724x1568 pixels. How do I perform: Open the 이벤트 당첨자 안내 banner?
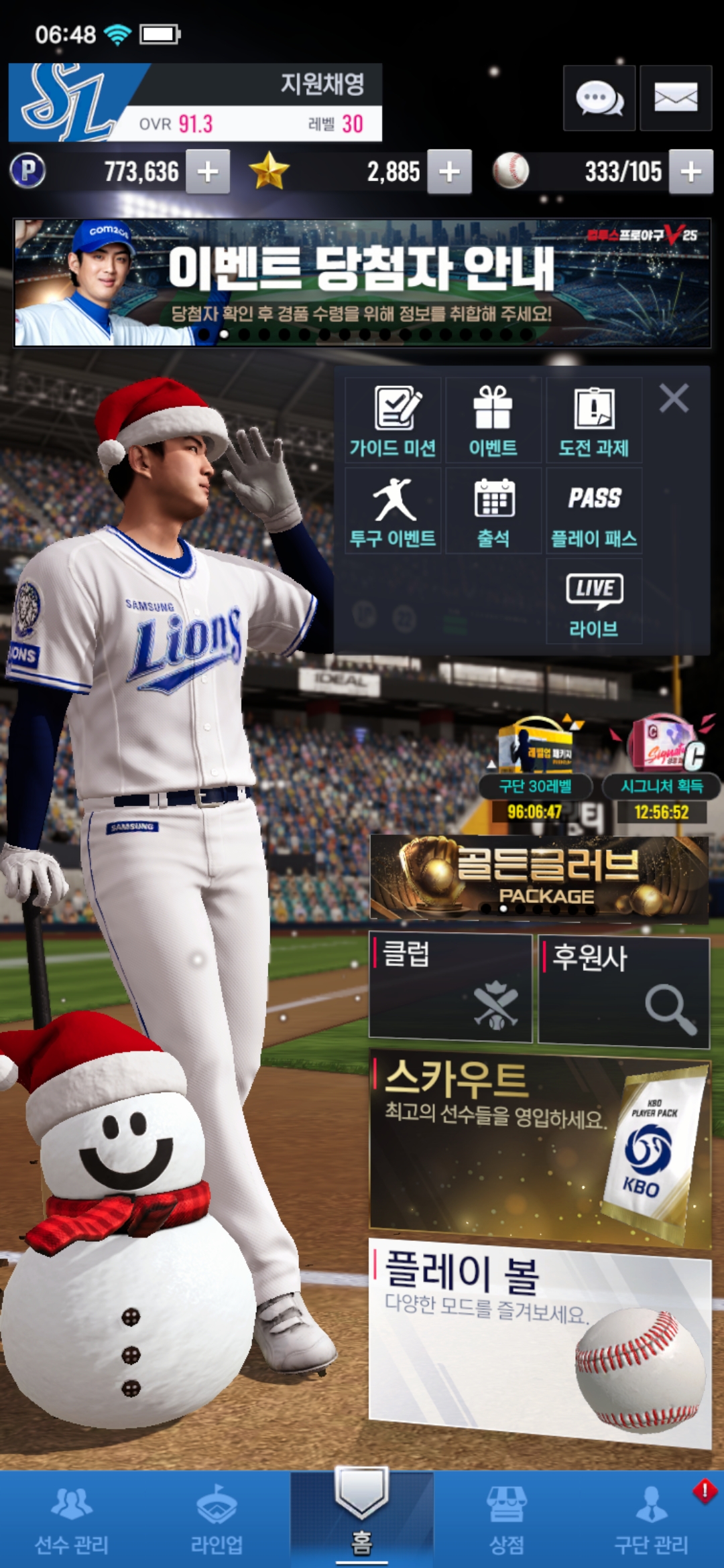pyautogui.click(x=362, y=283)
